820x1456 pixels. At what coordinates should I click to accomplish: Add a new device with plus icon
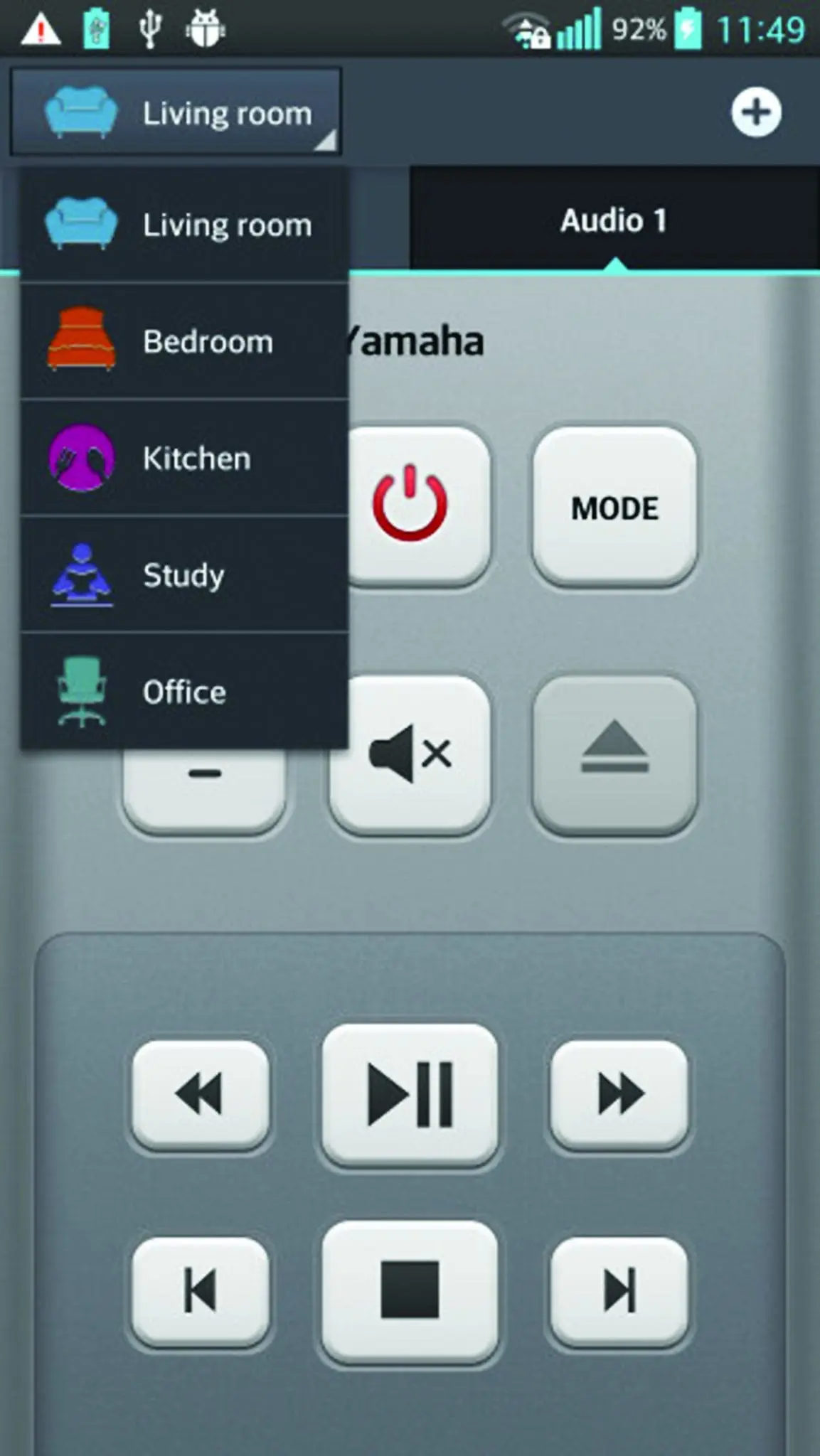click(x=756, y=112)
